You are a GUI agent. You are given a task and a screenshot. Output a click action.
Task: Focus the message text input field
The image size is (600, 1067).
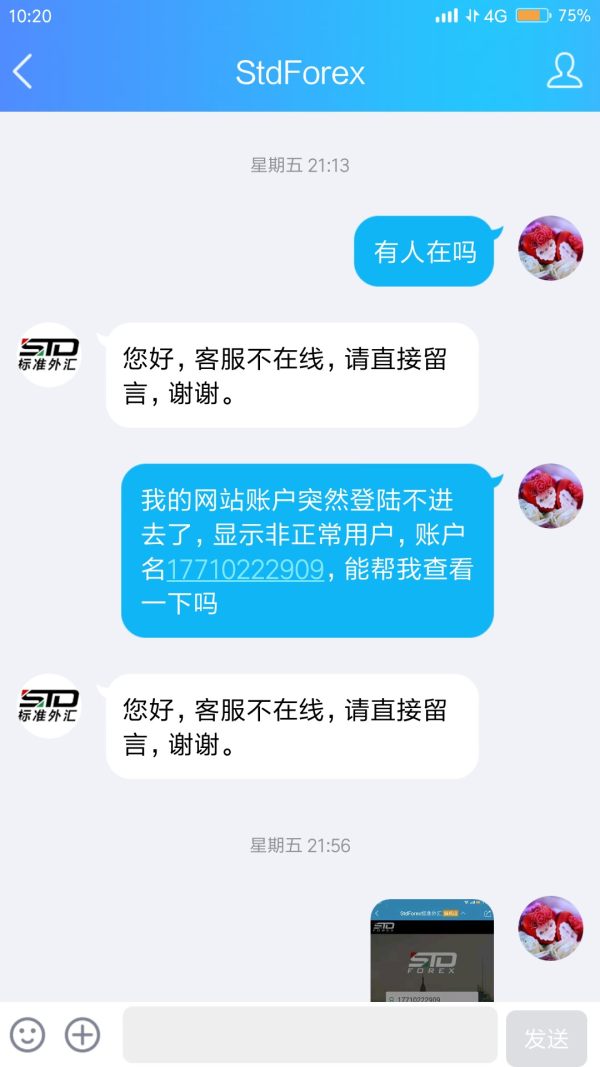click(x=310, y=1035)
